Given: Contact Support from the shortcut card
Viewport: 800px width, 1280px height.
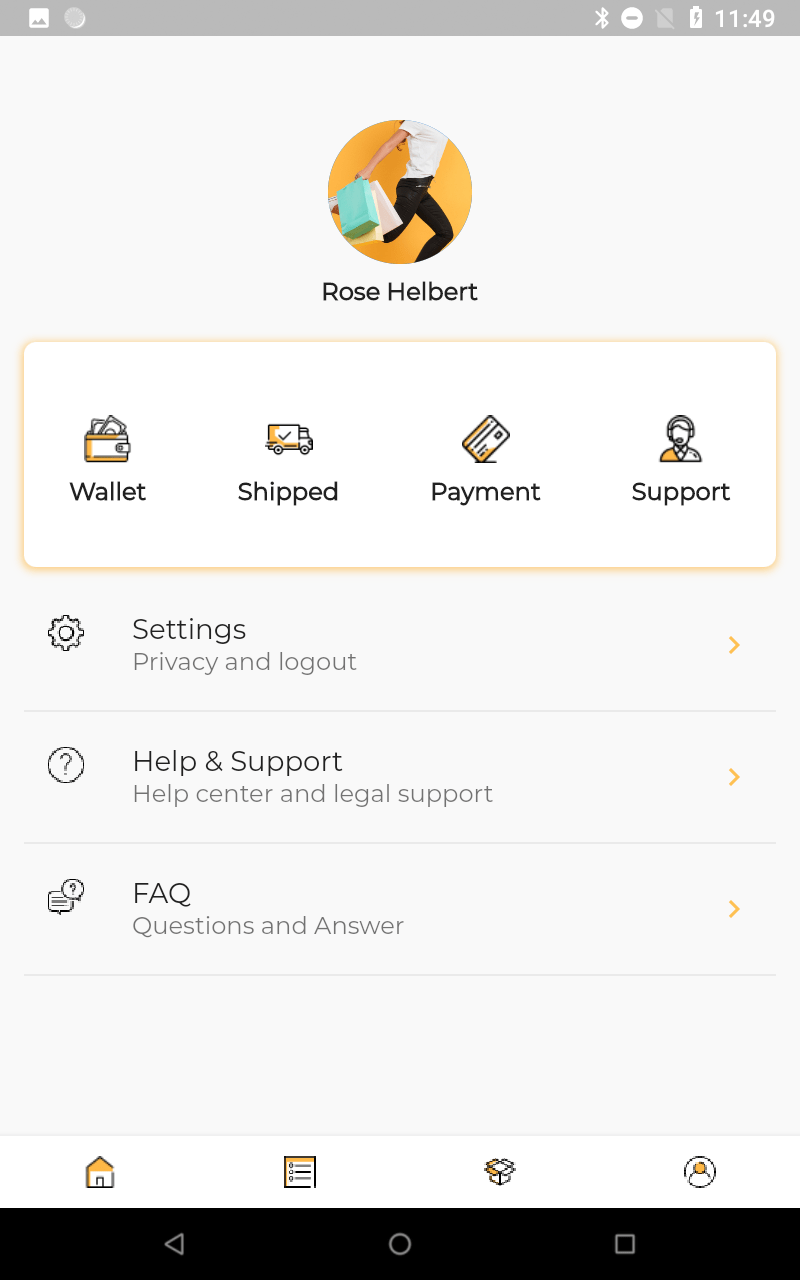Looking at the screenshot, I should pyautogui.click(x=680, y=458).
